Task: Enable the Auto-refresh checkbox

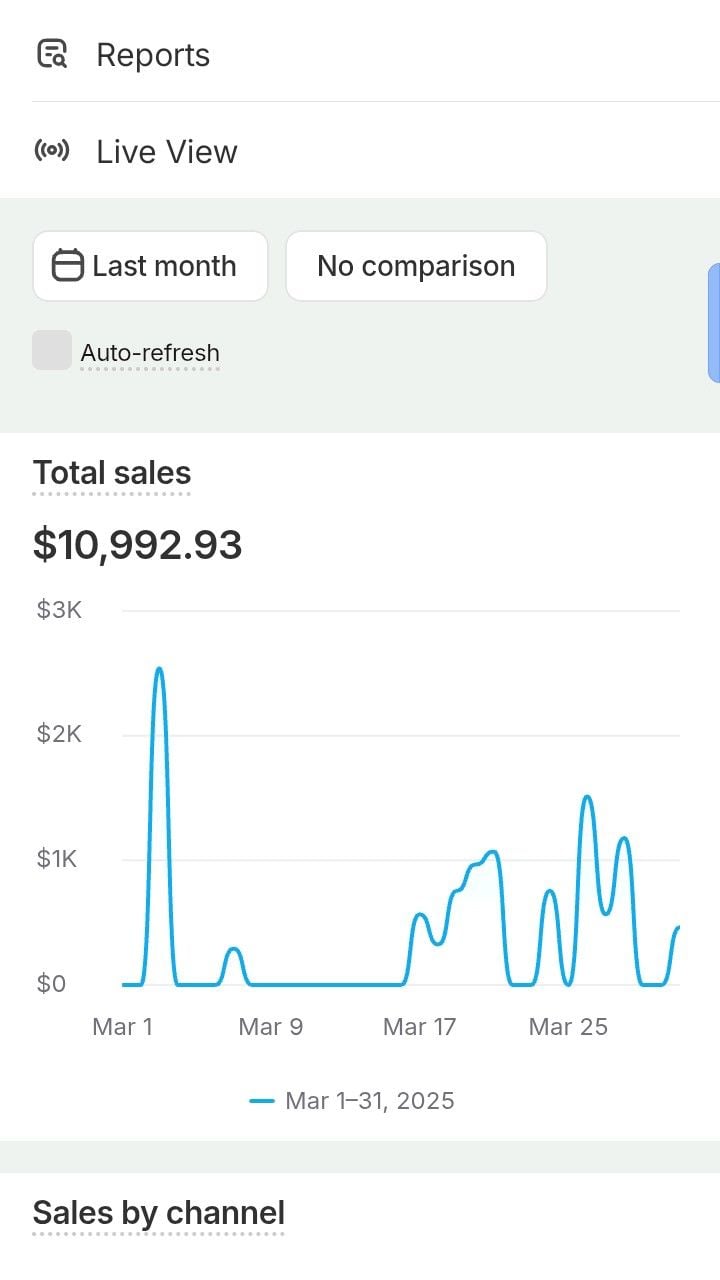Action: click(51, 352)
